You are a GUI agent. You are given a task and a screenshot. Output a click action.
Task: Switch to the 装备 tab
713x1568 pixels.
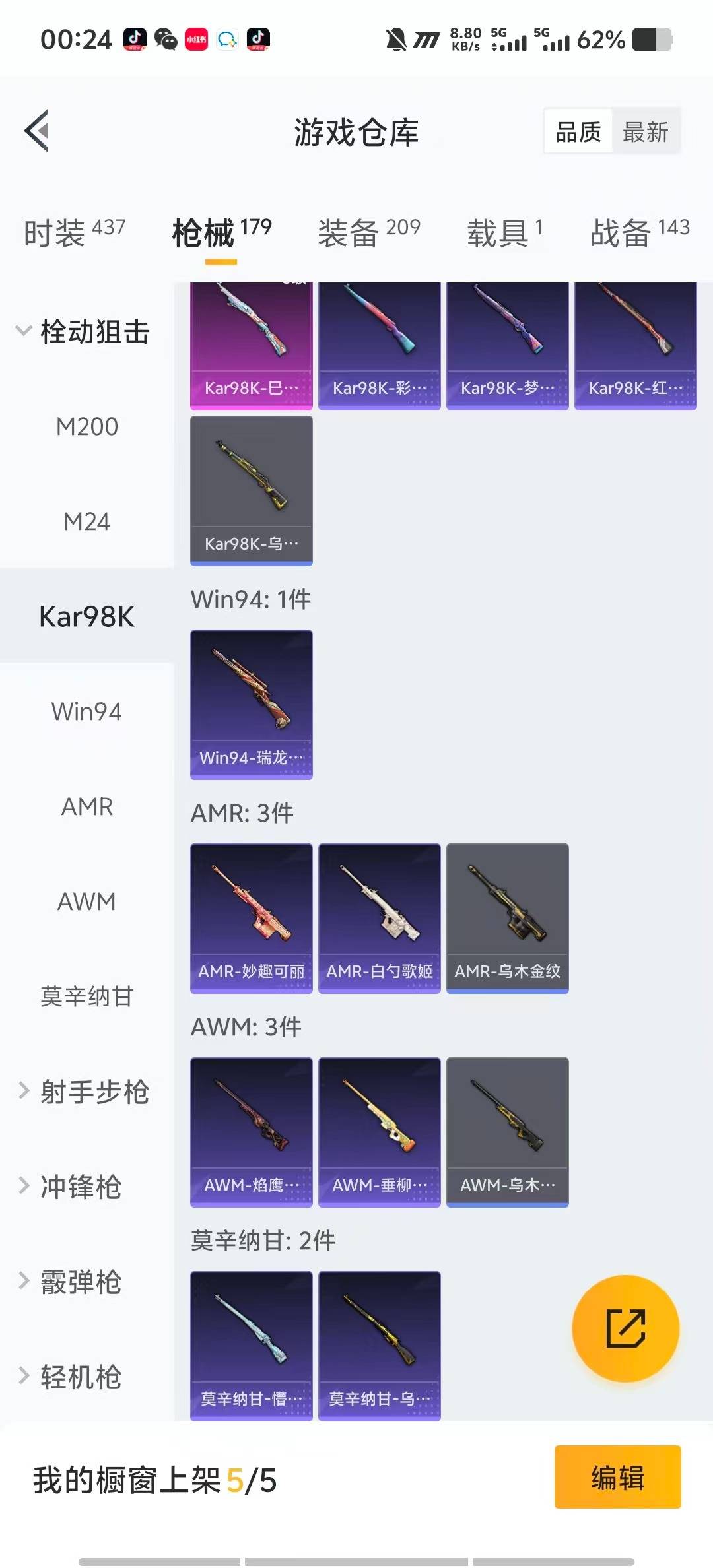tap(368, 232)
